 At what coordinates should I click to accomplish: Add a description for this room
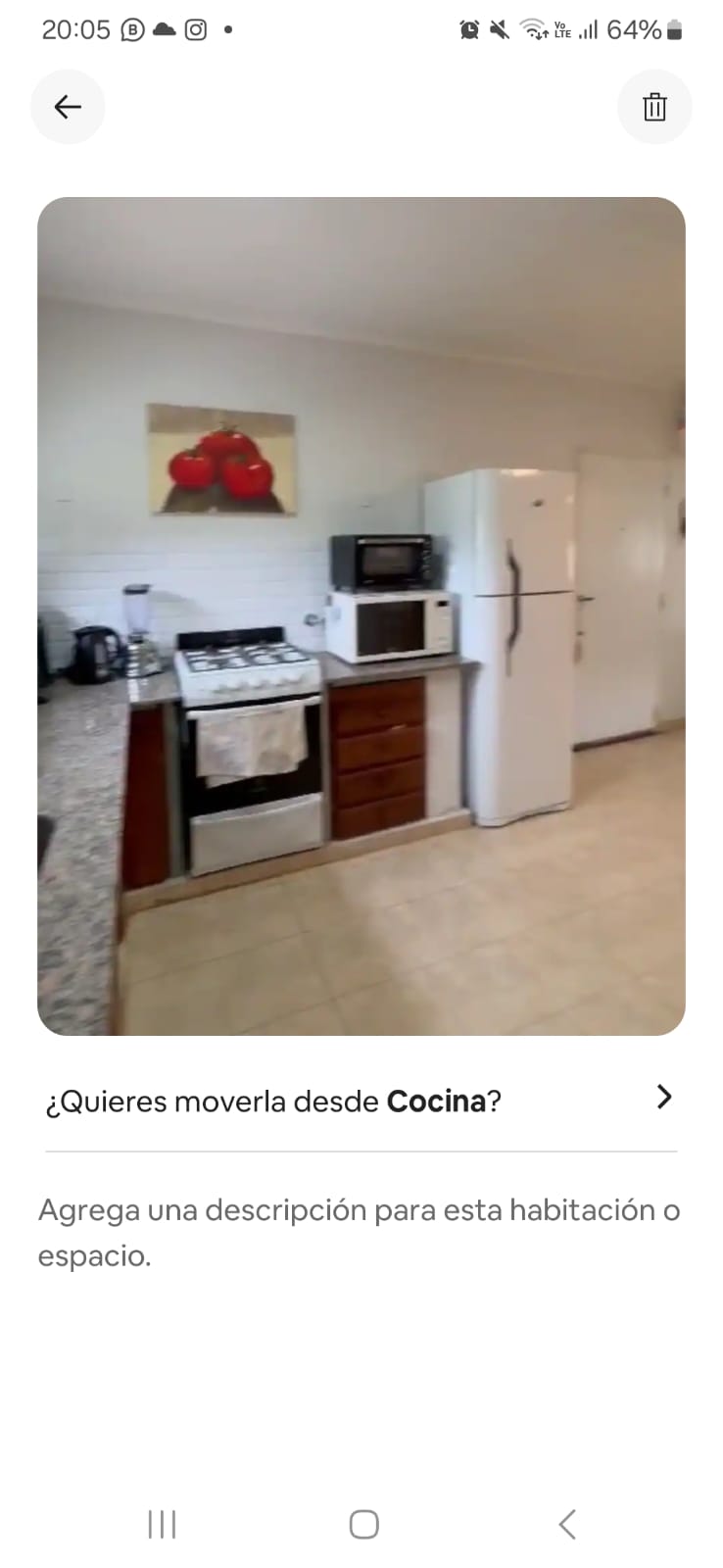coord(359,1232)
